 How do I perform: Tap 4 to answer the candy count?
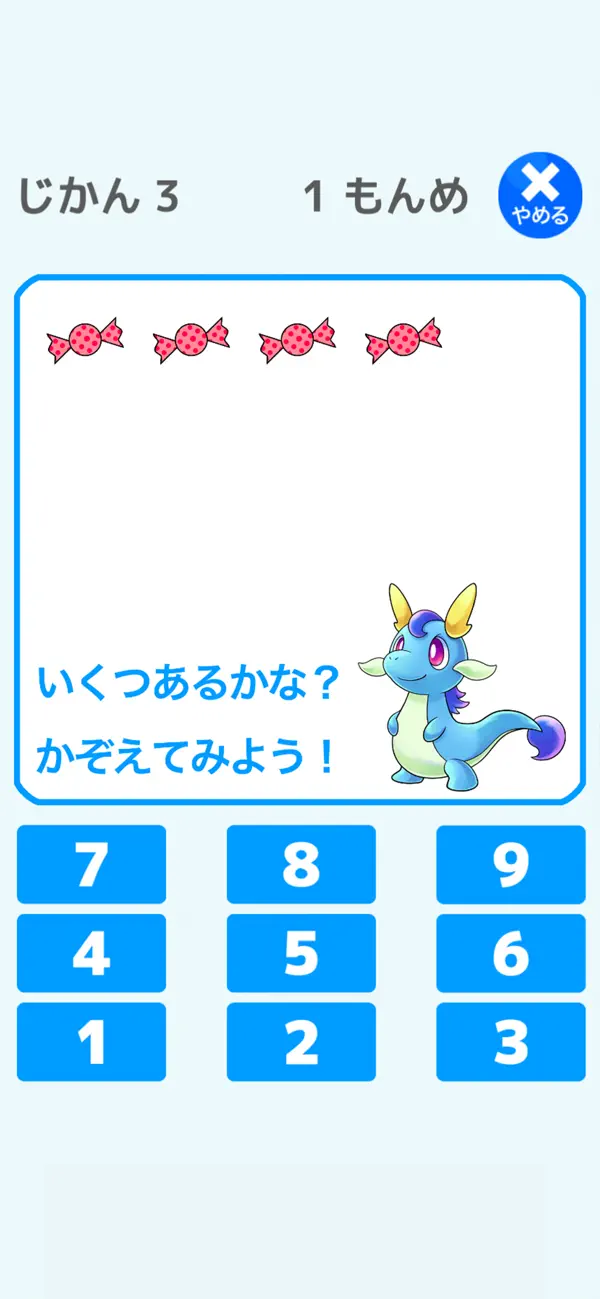91,953
